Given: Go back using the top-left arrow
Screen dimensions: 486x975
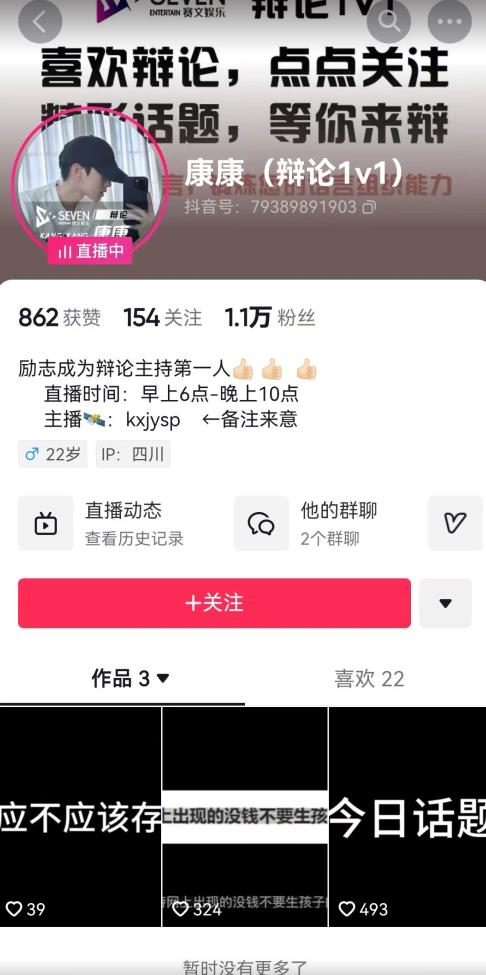Looking at the screenshot, I should click(x=40, y=22).
